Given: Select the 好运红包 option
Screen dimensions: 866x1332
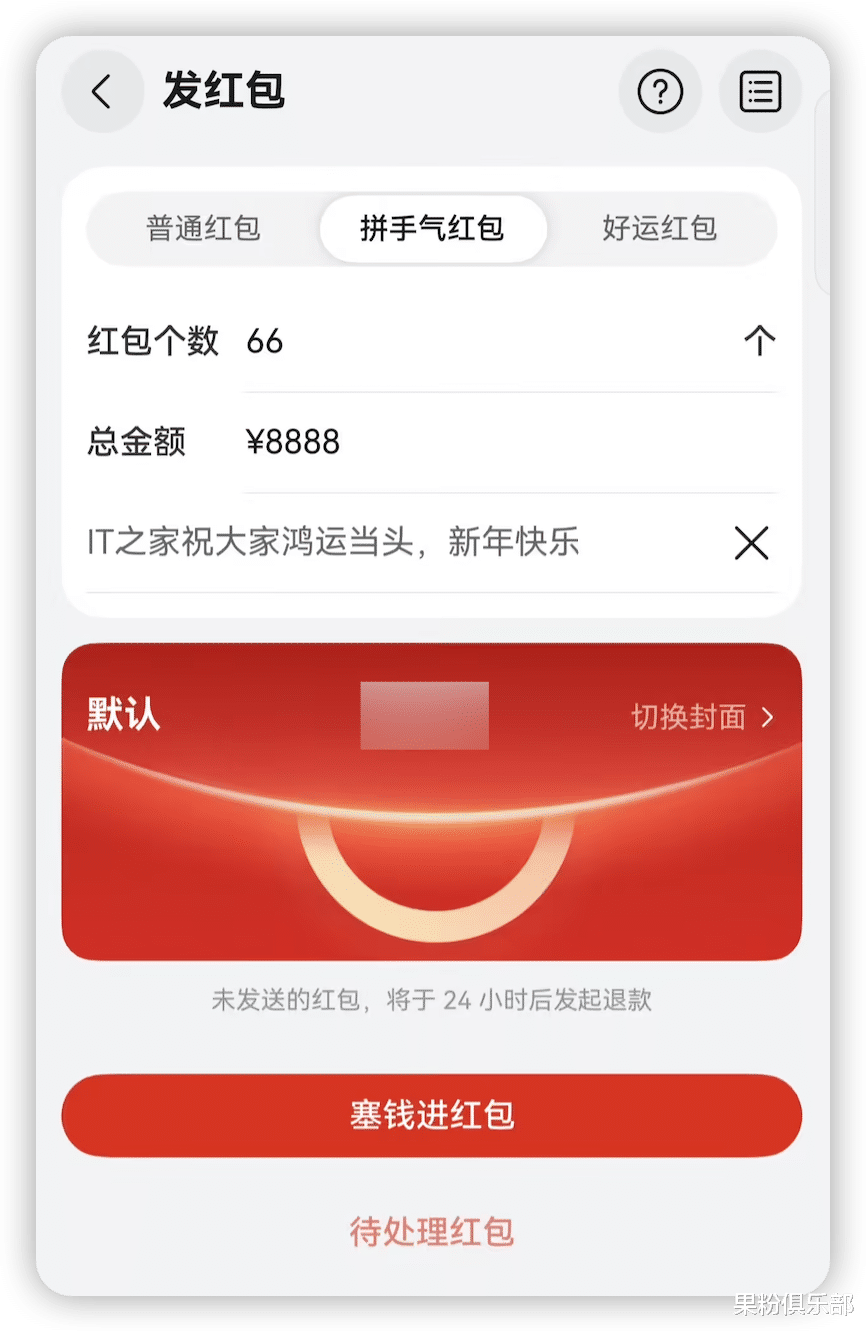Looking at the screenshot, I should click(x=660, y=229).
